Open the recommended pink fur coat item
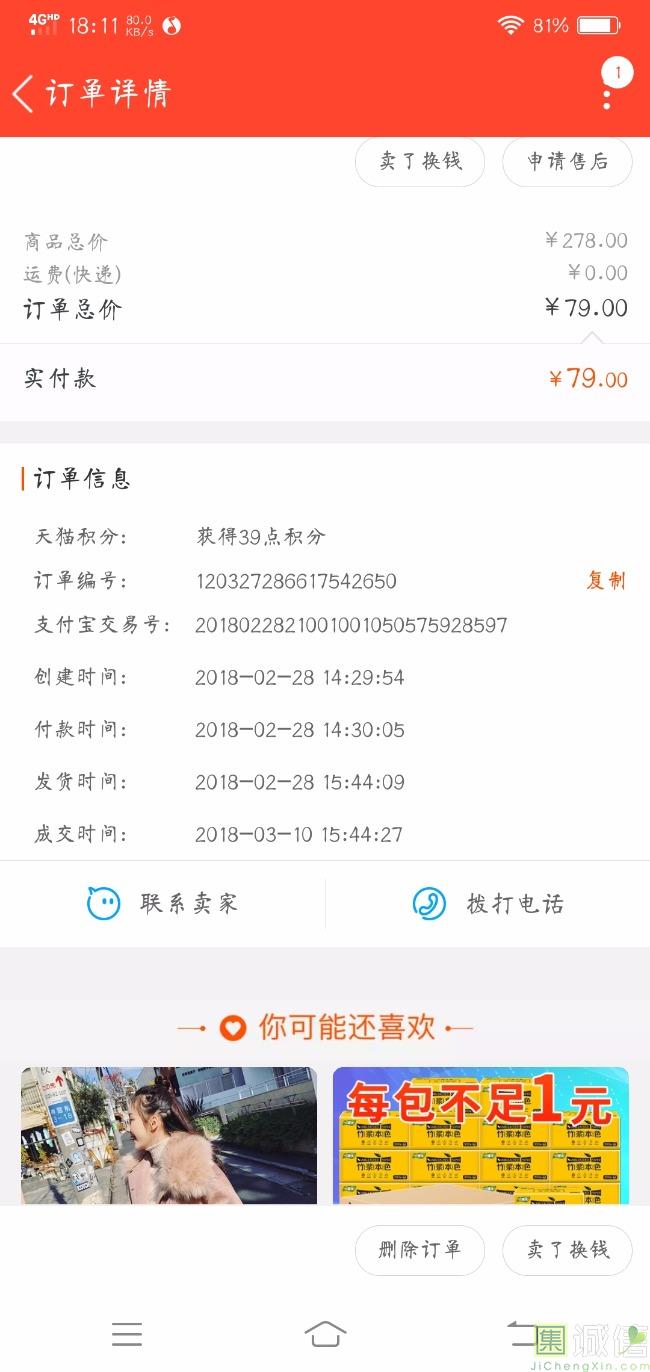 (169, 1135)
